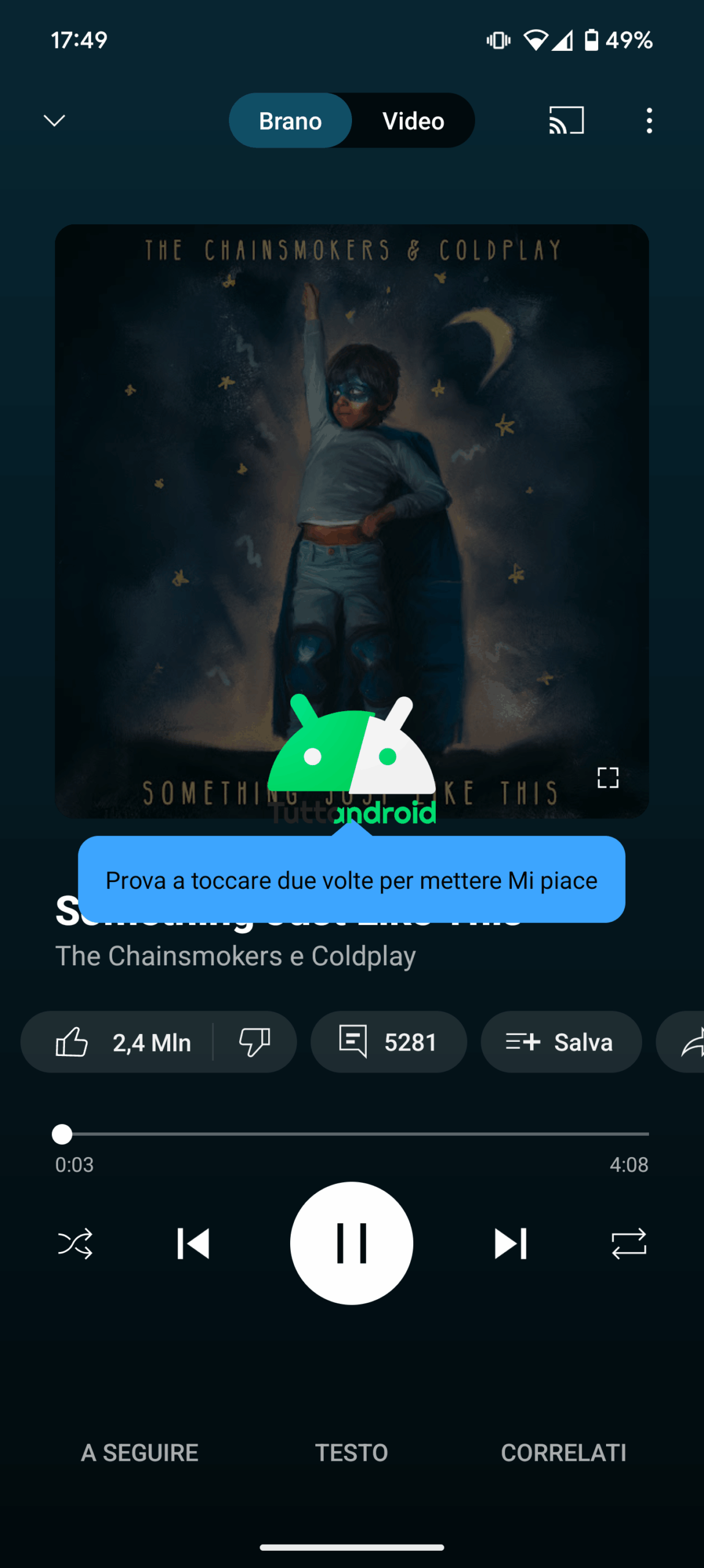Open the cast to device icon

pyautogui.click(x=566, y=120)
